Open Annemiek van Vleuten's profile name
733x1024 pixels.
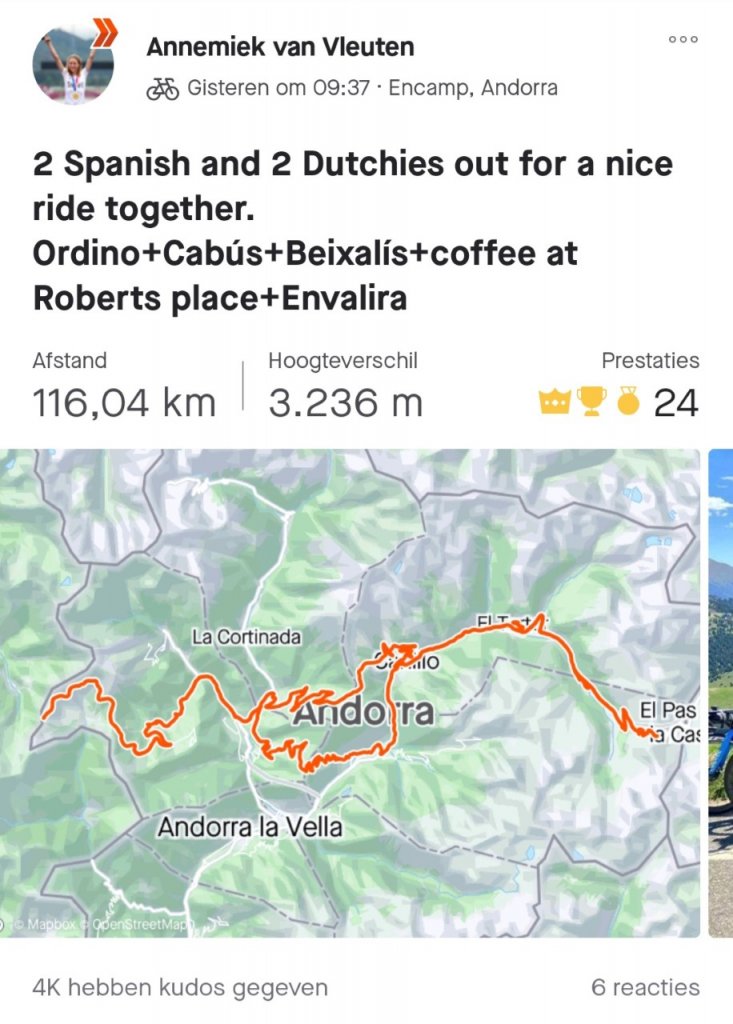(x=280, y=46)
